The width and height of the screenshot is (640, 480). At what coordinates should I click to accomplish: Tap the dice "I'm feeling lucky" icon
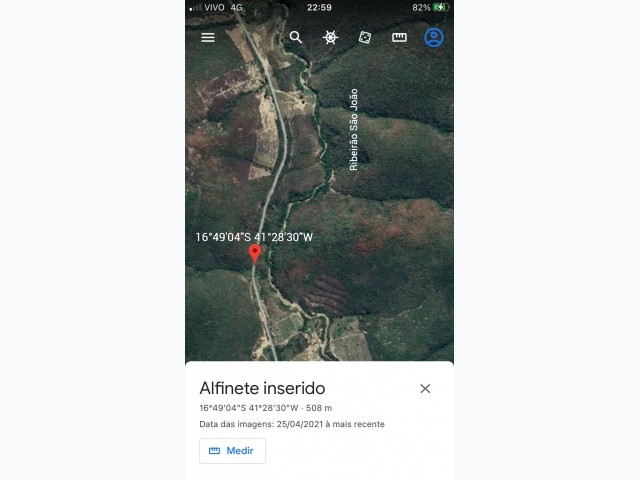coord(365,38)
